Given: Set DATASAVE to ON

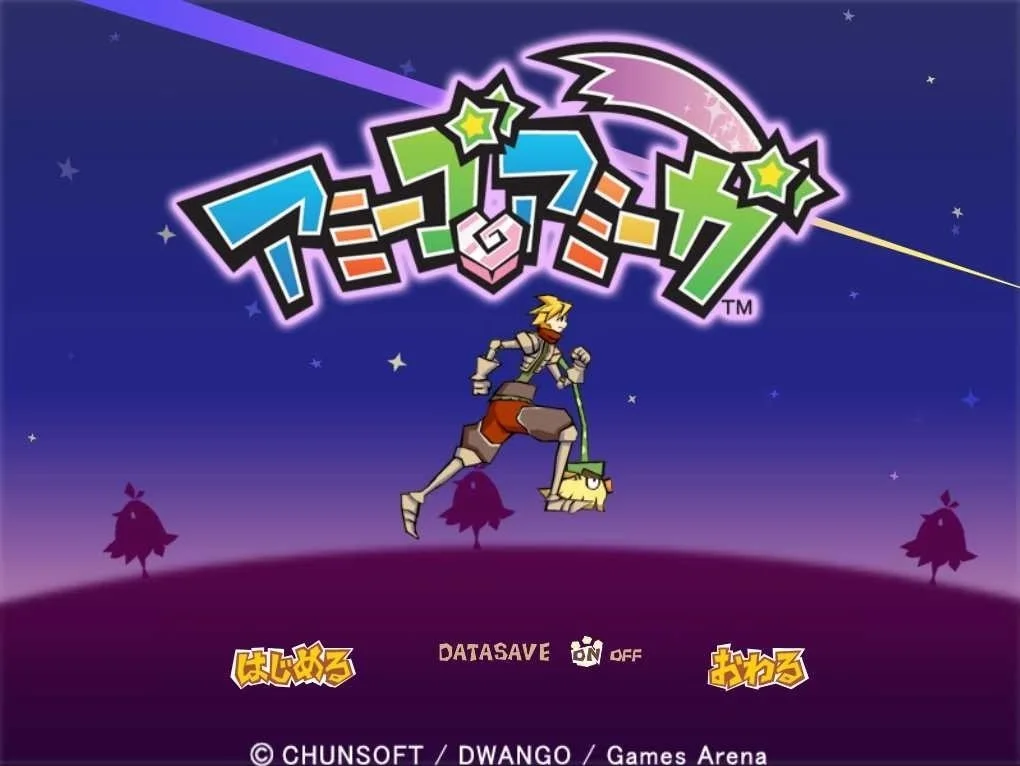Looking at the screenshot, I should click(586, 653).
